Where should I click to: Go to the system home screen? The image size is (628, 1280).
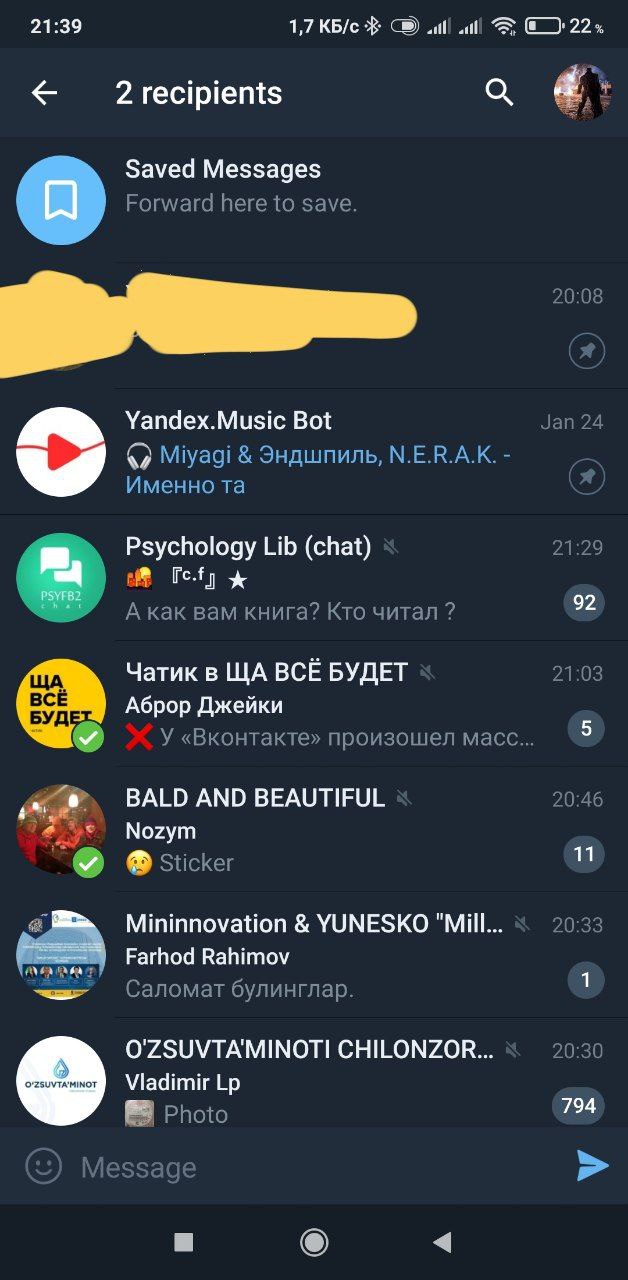[x=314, y=1242]
